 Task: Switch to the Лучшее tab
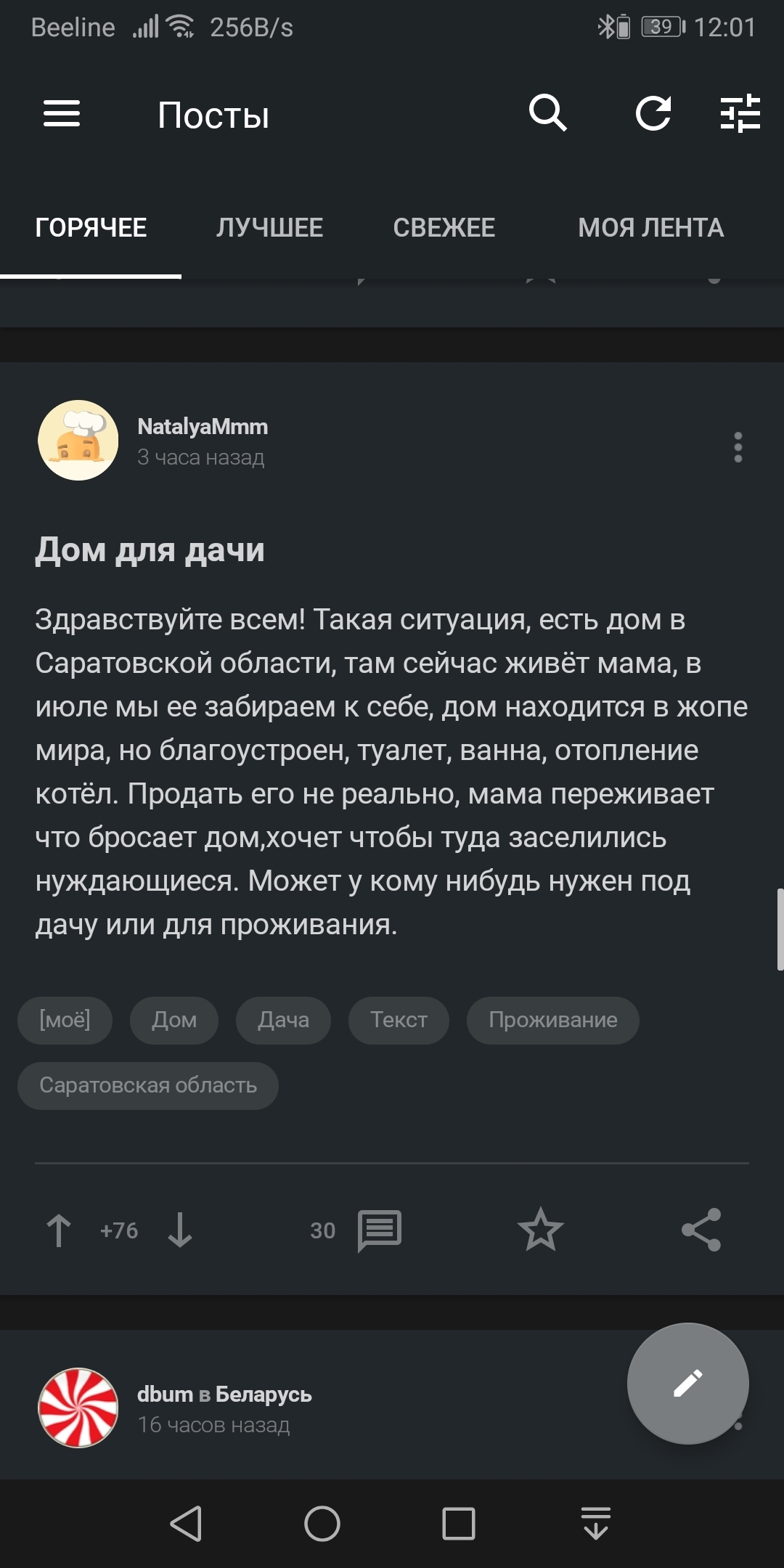(x=269, y=228)
